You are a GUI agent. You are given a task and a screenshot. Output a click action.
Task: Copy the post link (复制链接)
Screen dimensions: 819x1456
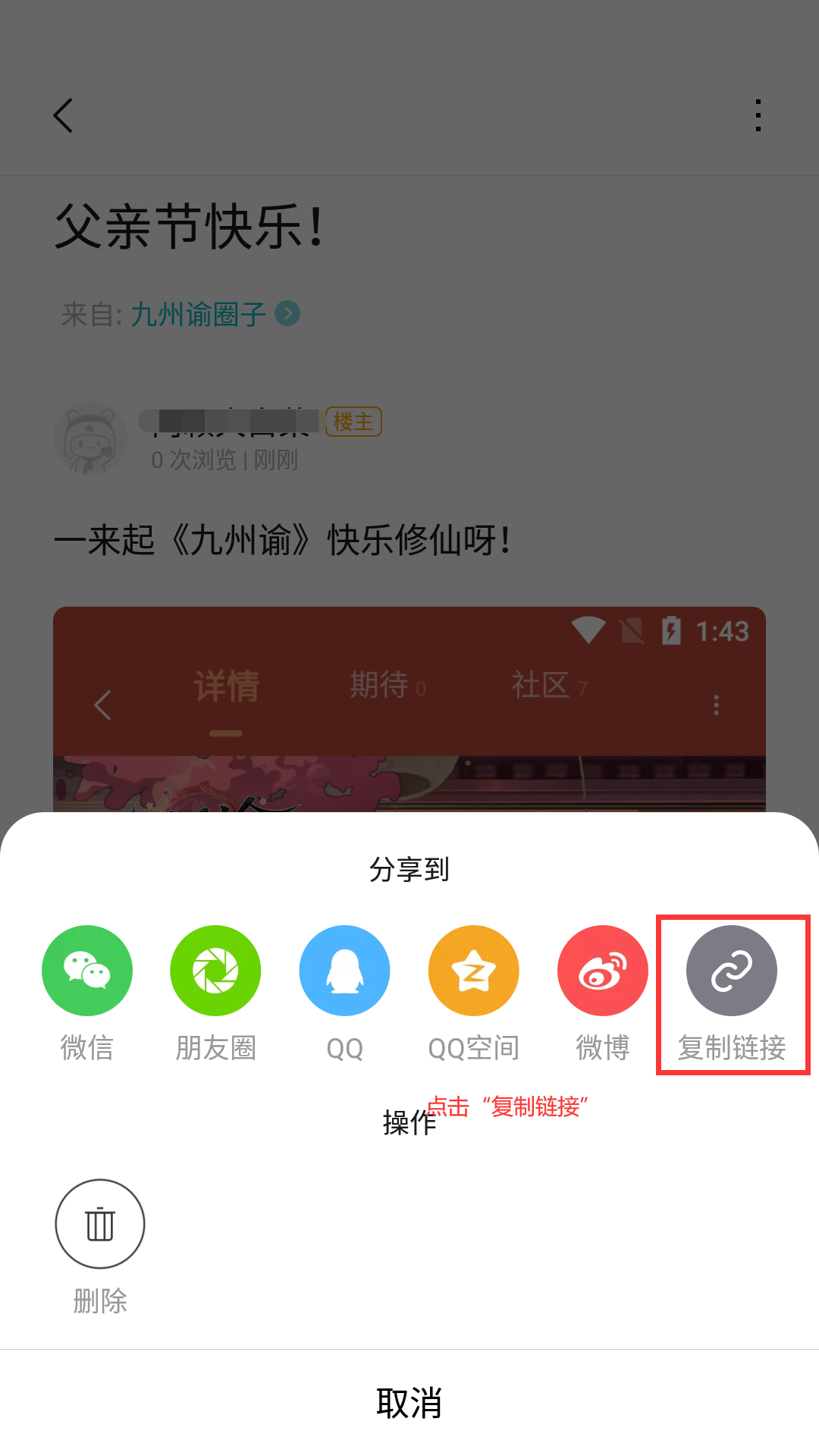click(x=732, y=971)
